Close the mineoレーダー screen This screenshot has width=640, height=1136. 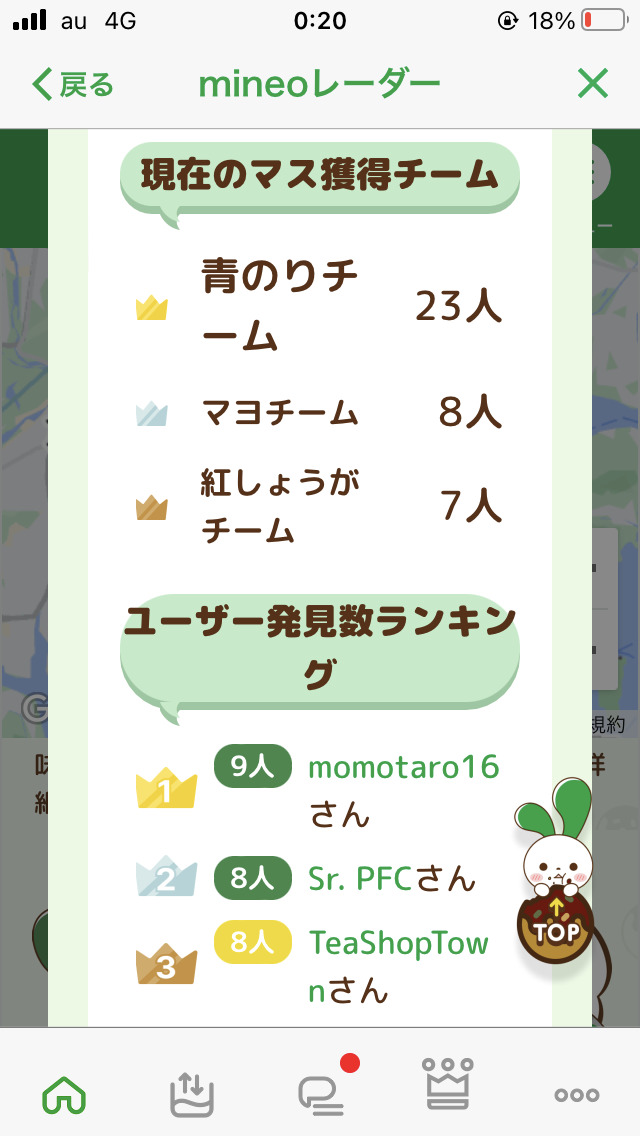(593, 85)
